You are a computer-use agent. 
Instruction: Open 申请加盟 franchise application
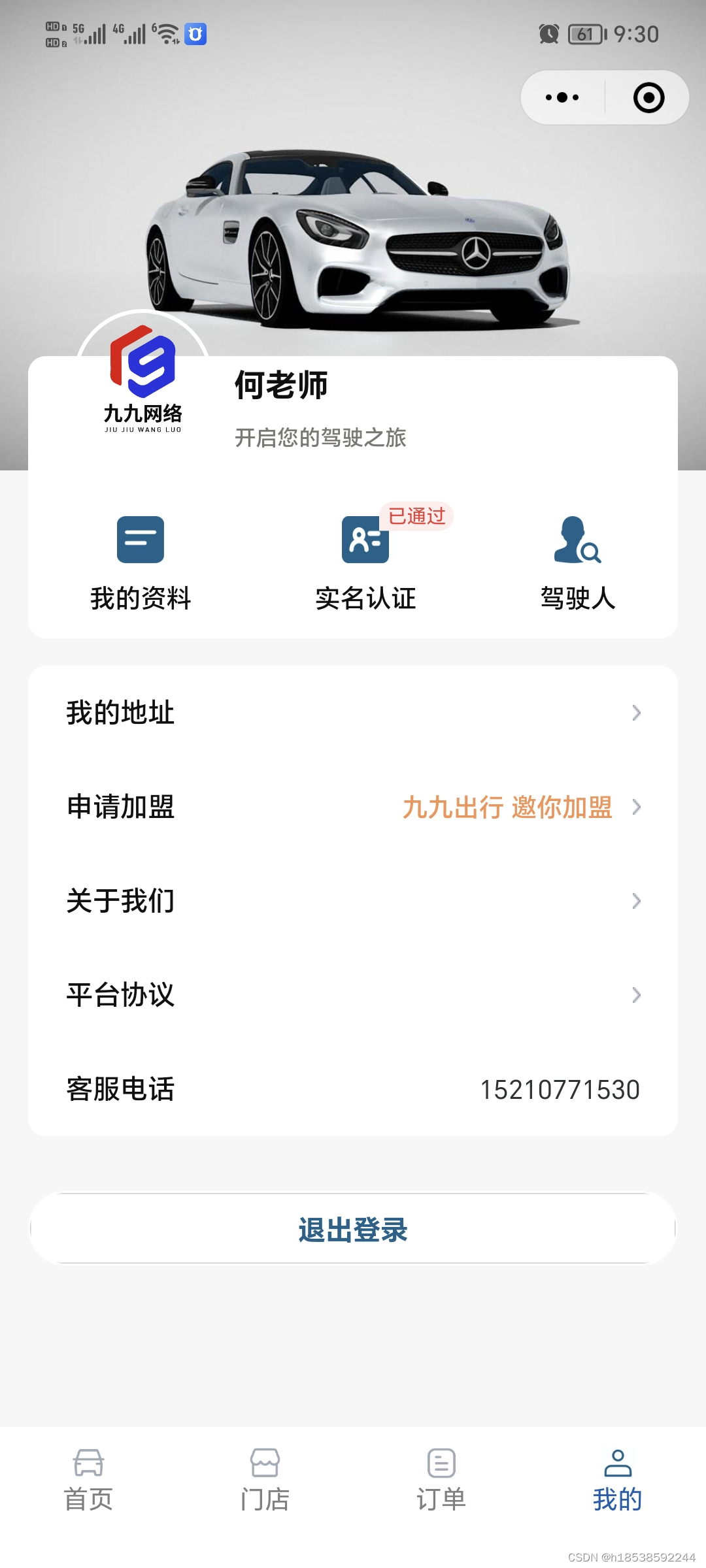[353, 807]
